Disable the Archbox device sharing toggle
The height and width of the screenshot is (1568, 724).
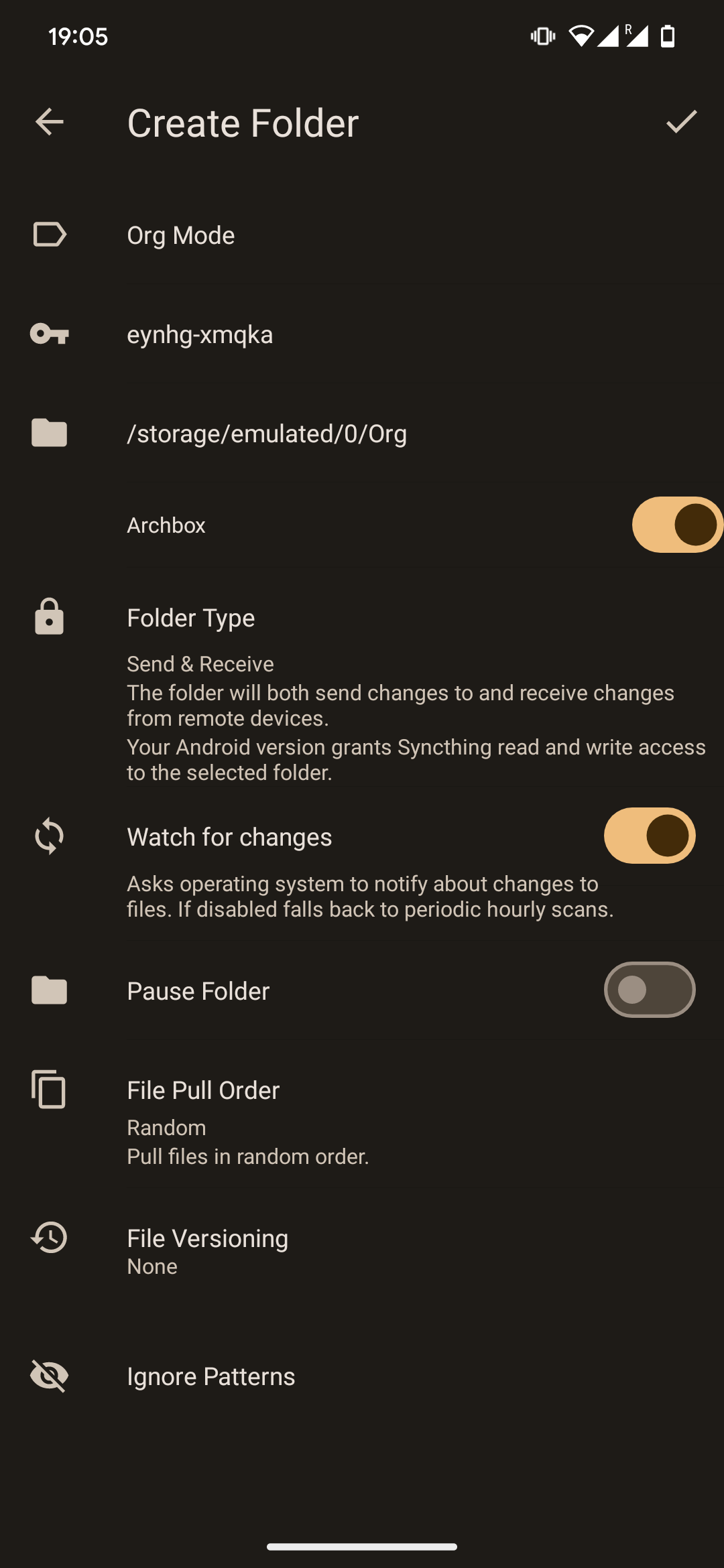click(x=677, y=525)
